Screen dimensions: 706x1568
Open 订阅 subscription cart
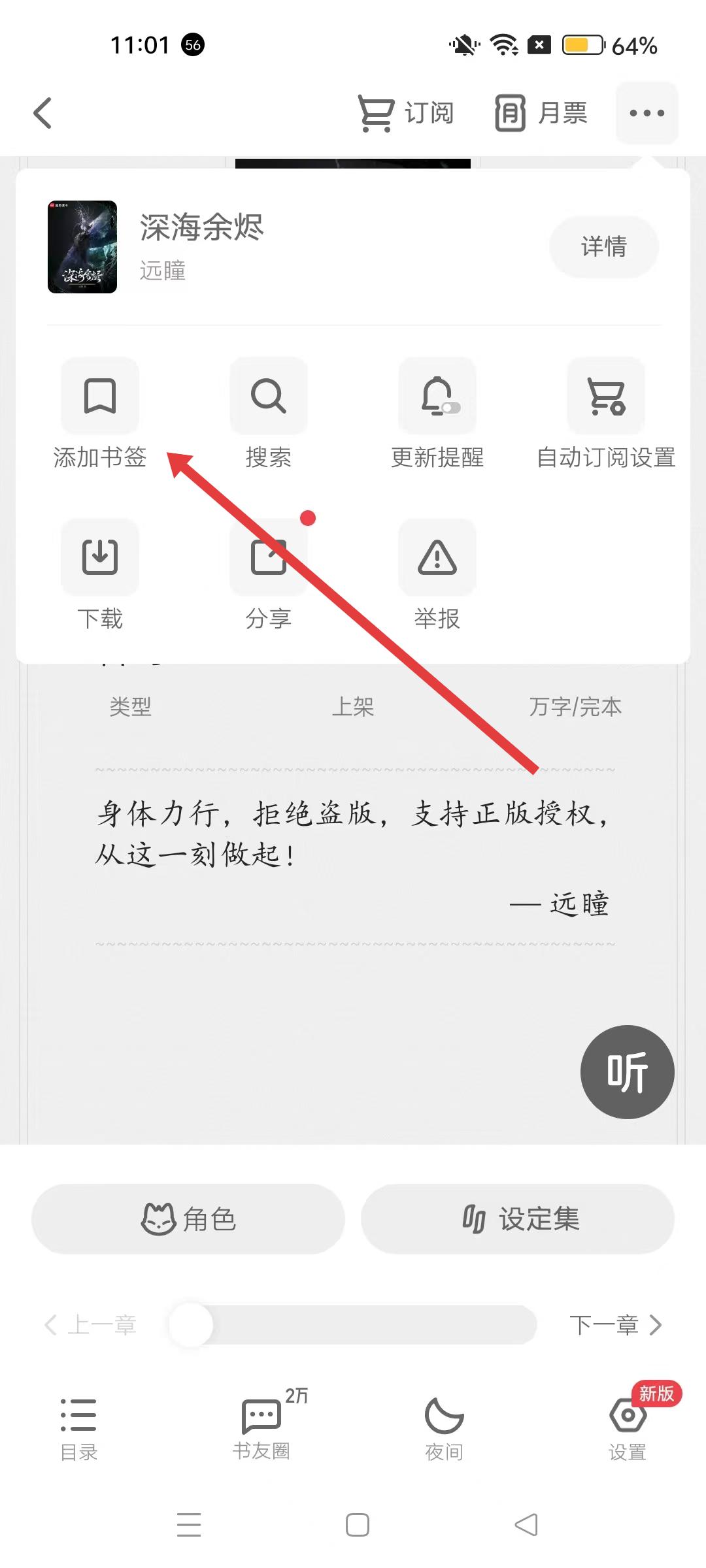405,113
